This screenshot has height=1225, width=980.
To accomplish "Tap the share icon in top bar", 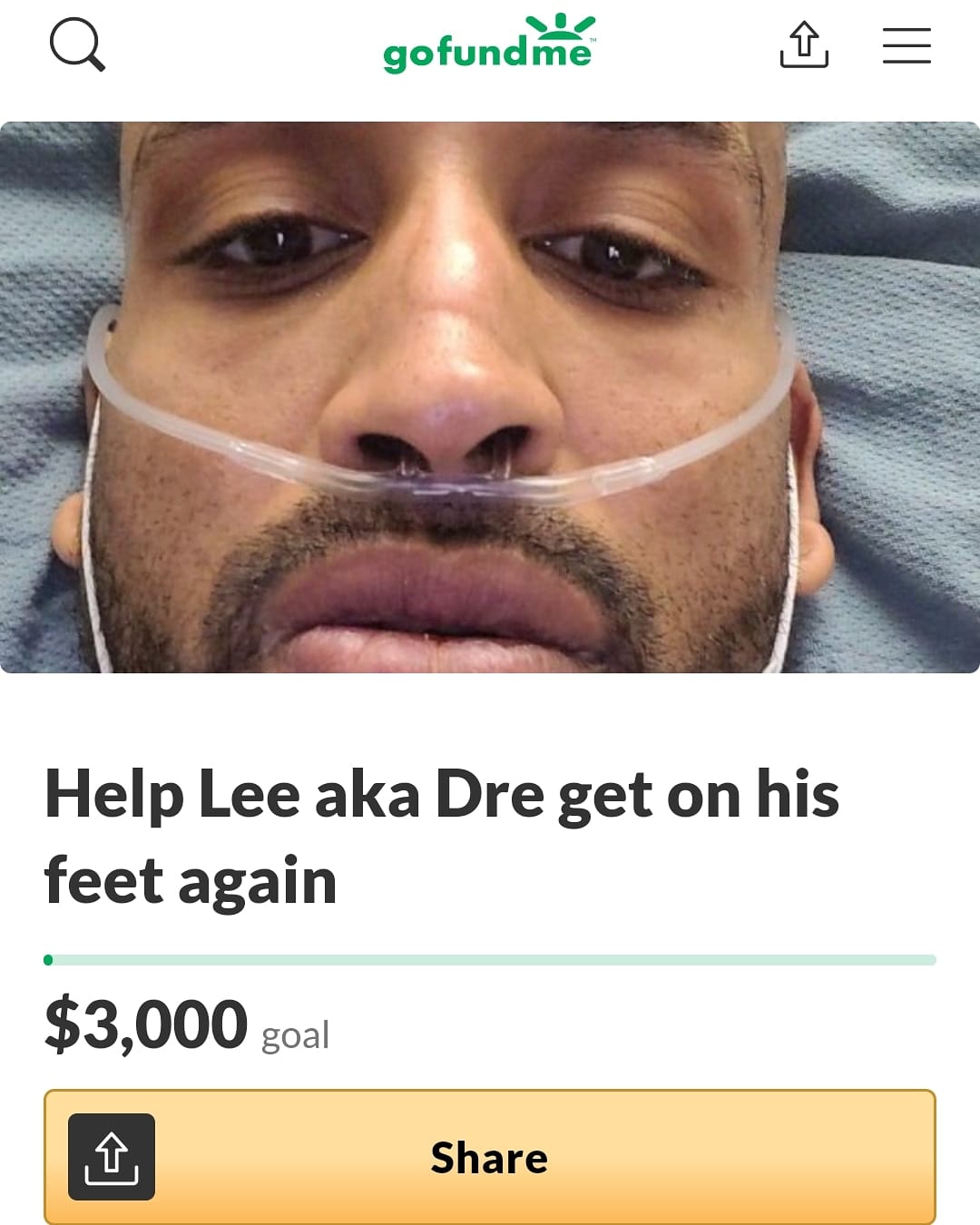I will [x=804, y=45].
